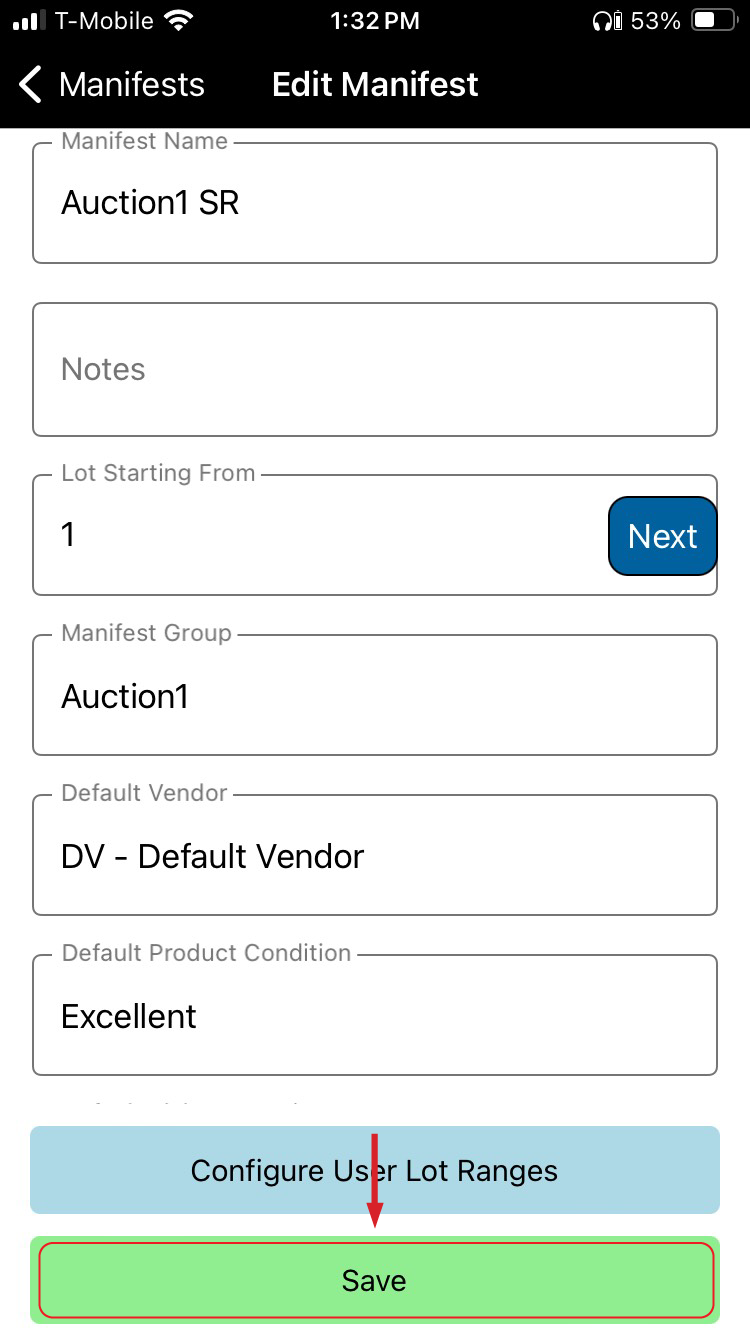750x1334 pixels.
Task: Select the Default Vendor field
Action: 374,856
